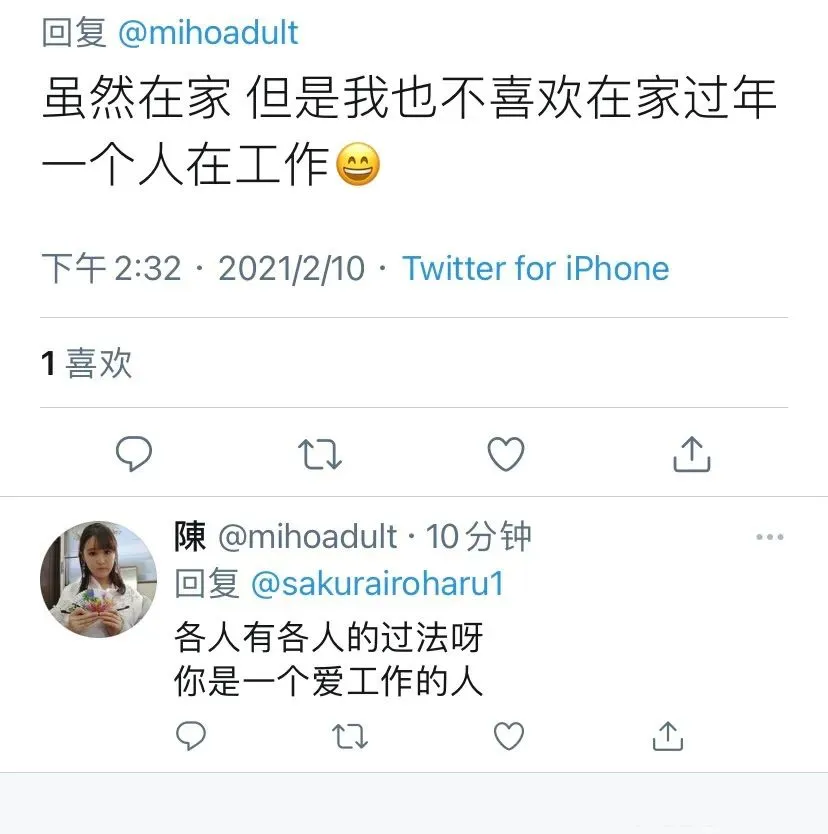Retweet the main tweet
Image resolution: width=828 pixels, height=834 pixels.
point(320,455)
